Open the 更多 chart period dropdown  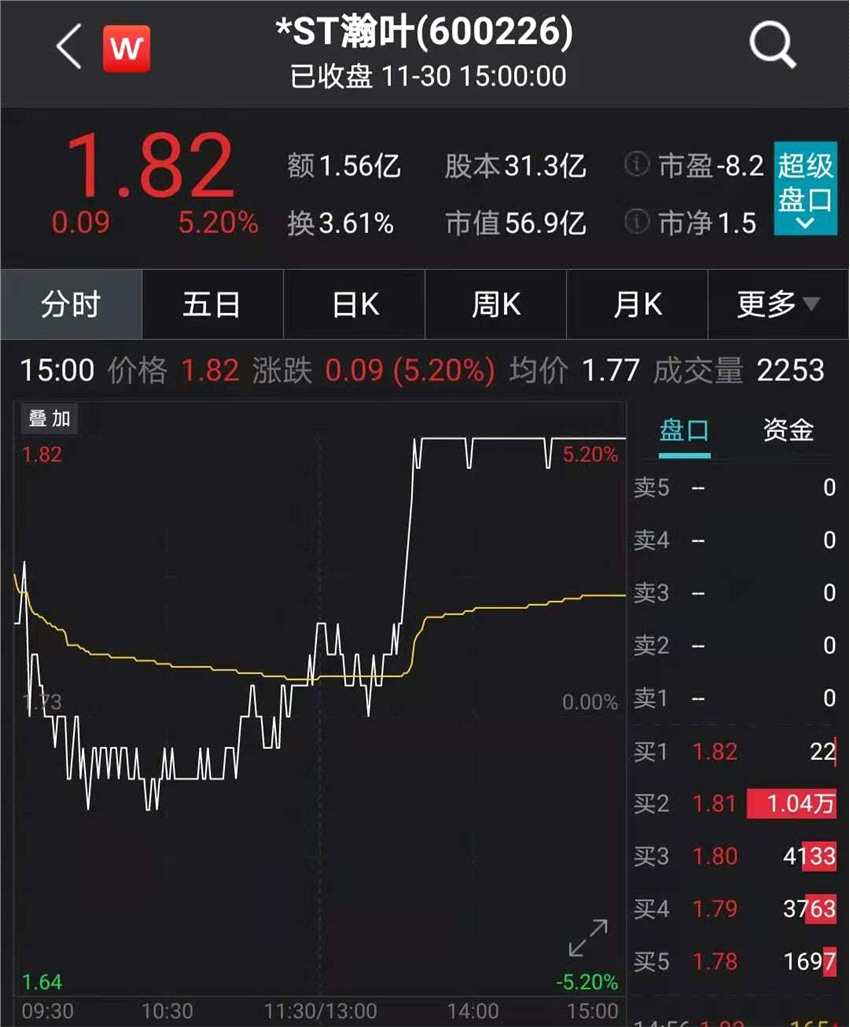click(x=778, y=304)
